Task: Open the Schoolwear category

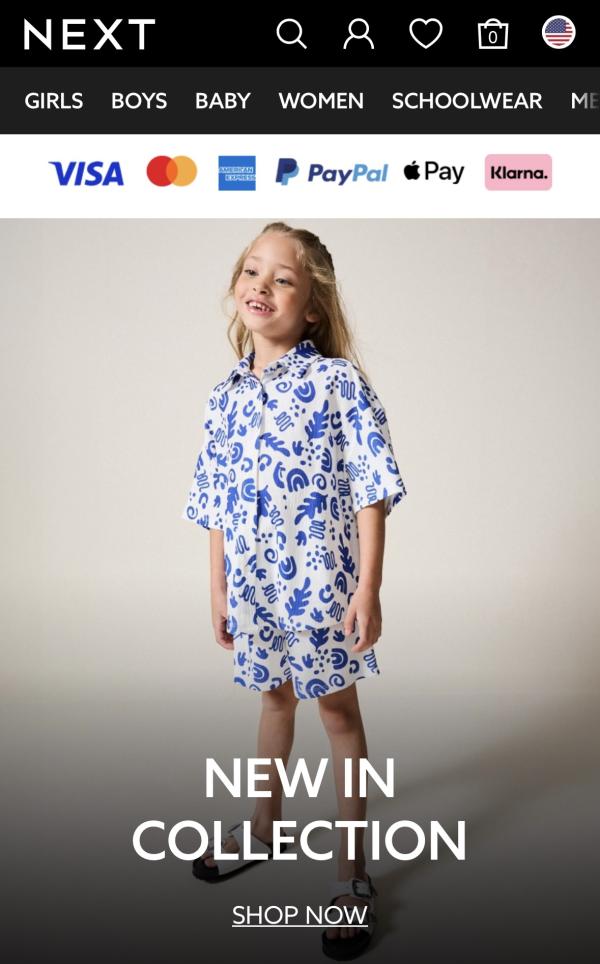Action: [466, 101]
